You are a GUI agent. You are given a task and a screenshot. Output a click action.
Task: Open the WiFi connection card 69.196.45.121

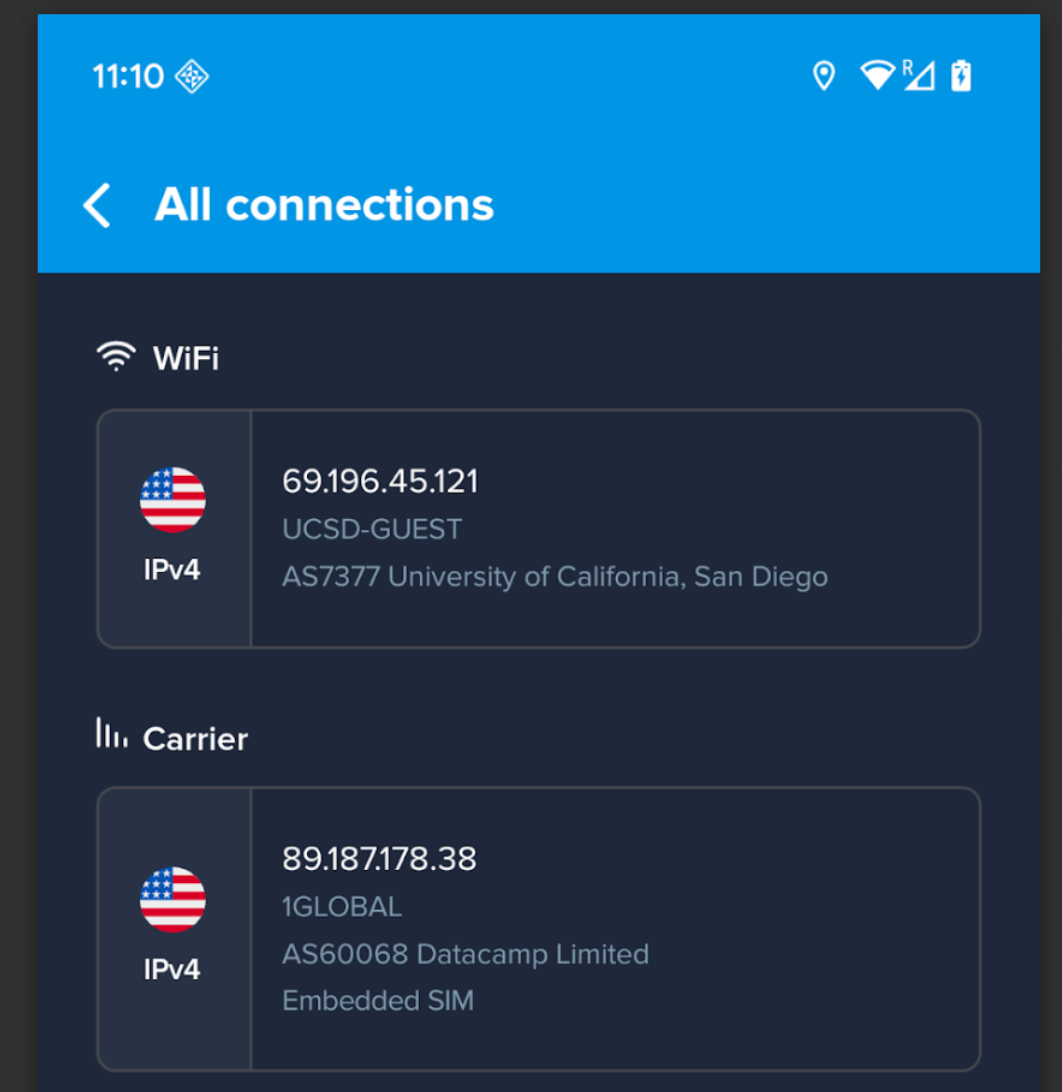(x=538, y=528)
